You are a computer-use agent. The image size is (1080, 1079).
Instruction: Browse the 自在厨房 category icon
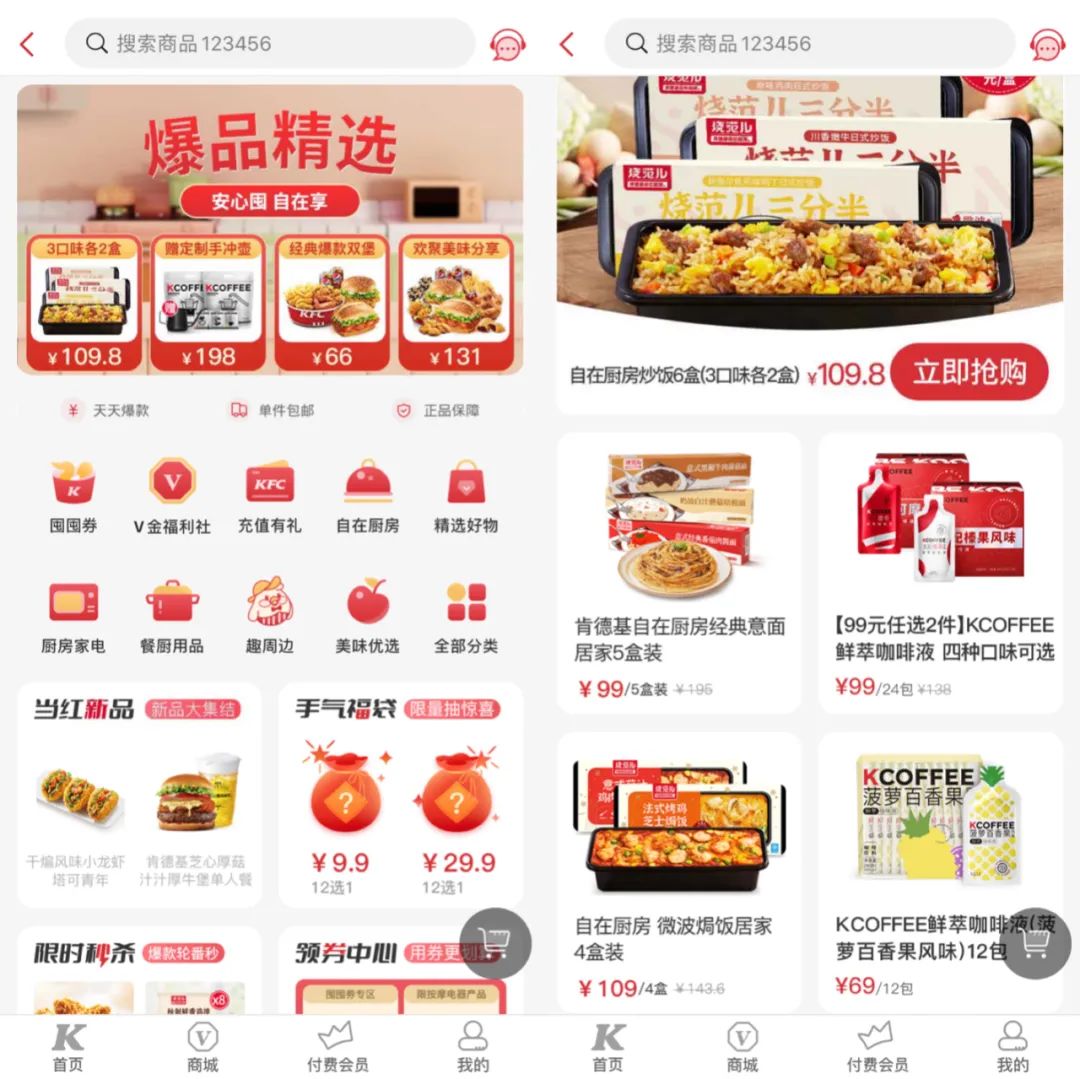click(x=368, y=496)
